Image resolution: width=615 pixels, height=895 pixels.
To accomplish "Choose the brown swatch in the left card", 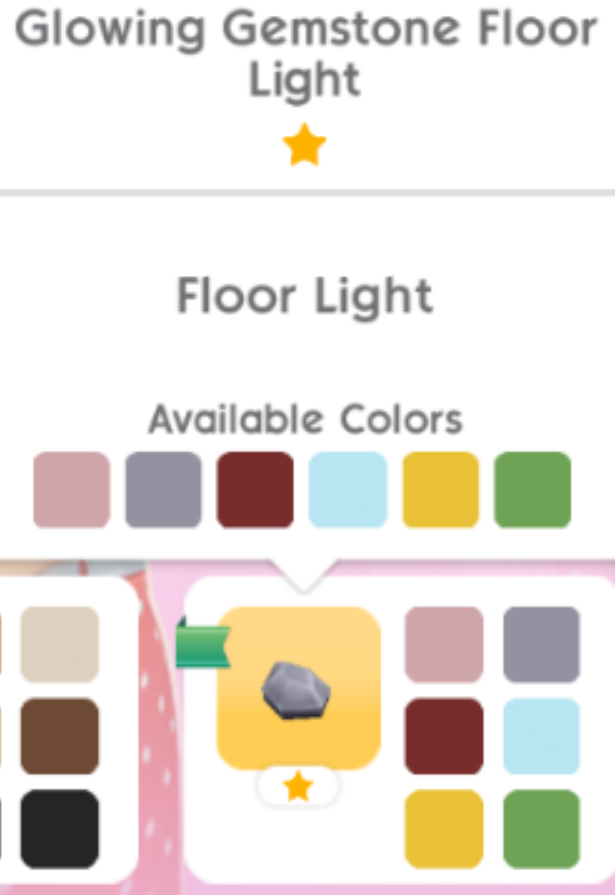I will [59, 736].
